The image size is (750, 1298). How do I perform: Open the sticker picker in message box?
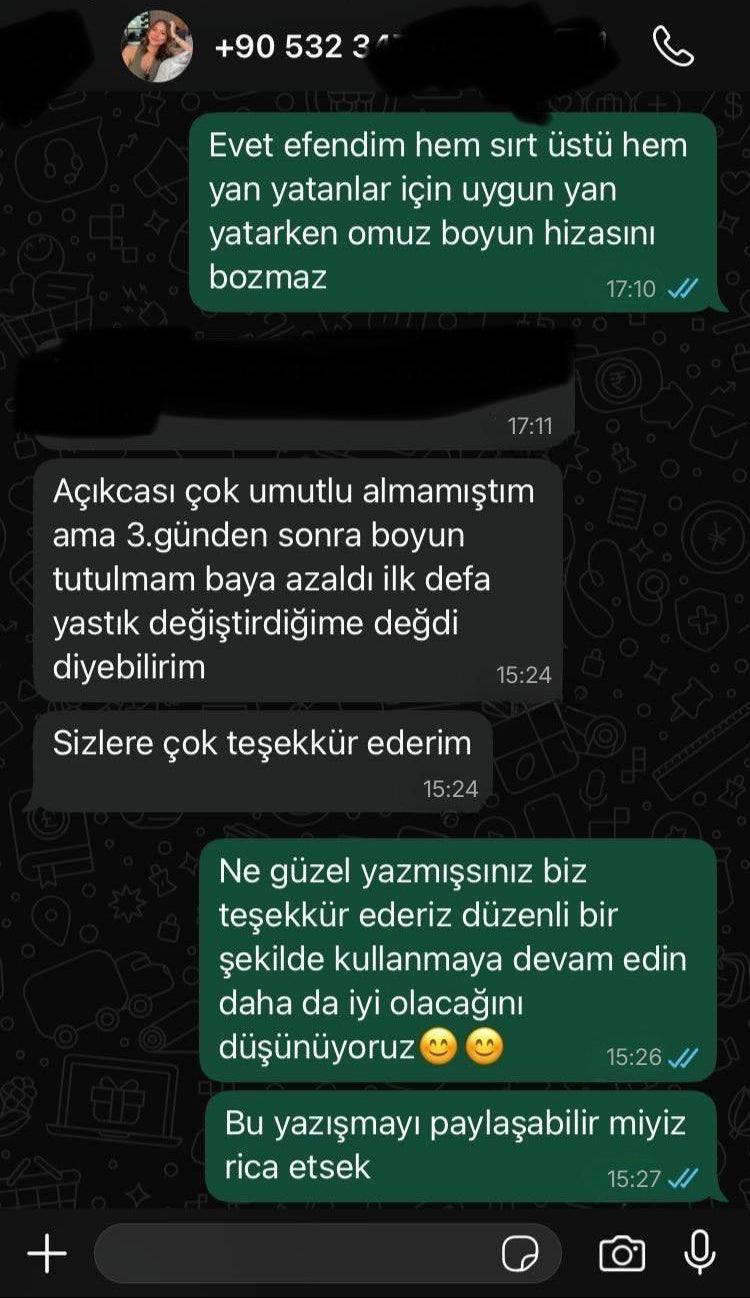[x=521, y=1252]
